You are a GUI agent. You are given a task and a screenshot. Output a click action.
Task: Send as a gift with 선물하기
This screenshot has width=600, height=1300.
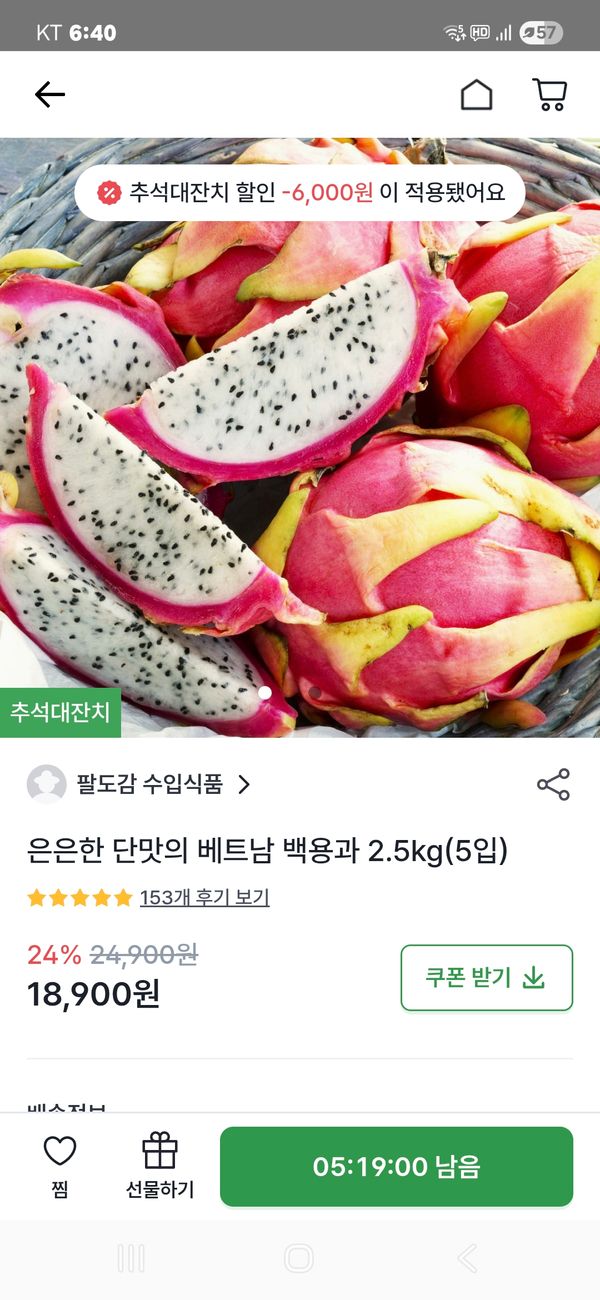pyautogui.click(x=160, y=1165)
